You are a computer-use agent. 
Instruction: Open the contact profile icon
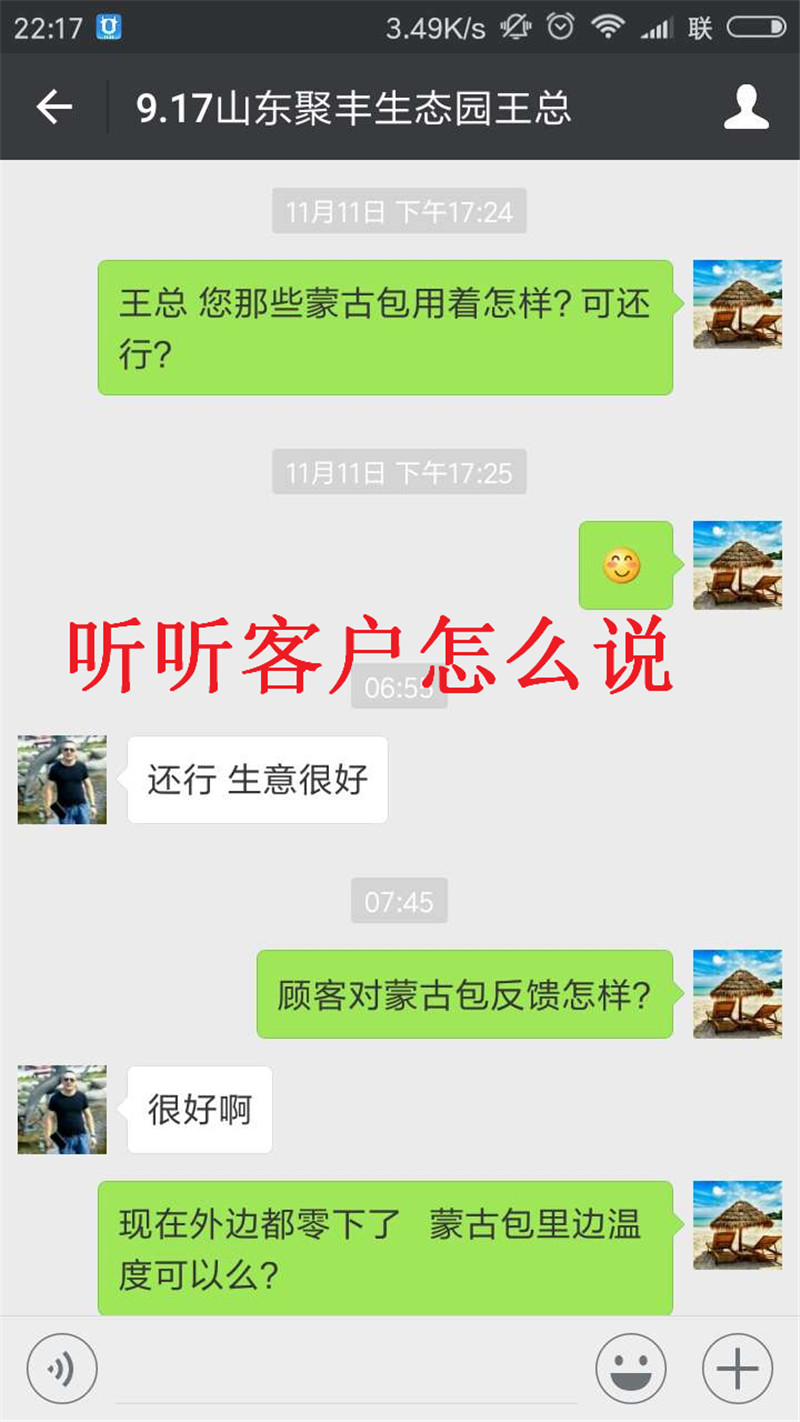pos(746,107)
